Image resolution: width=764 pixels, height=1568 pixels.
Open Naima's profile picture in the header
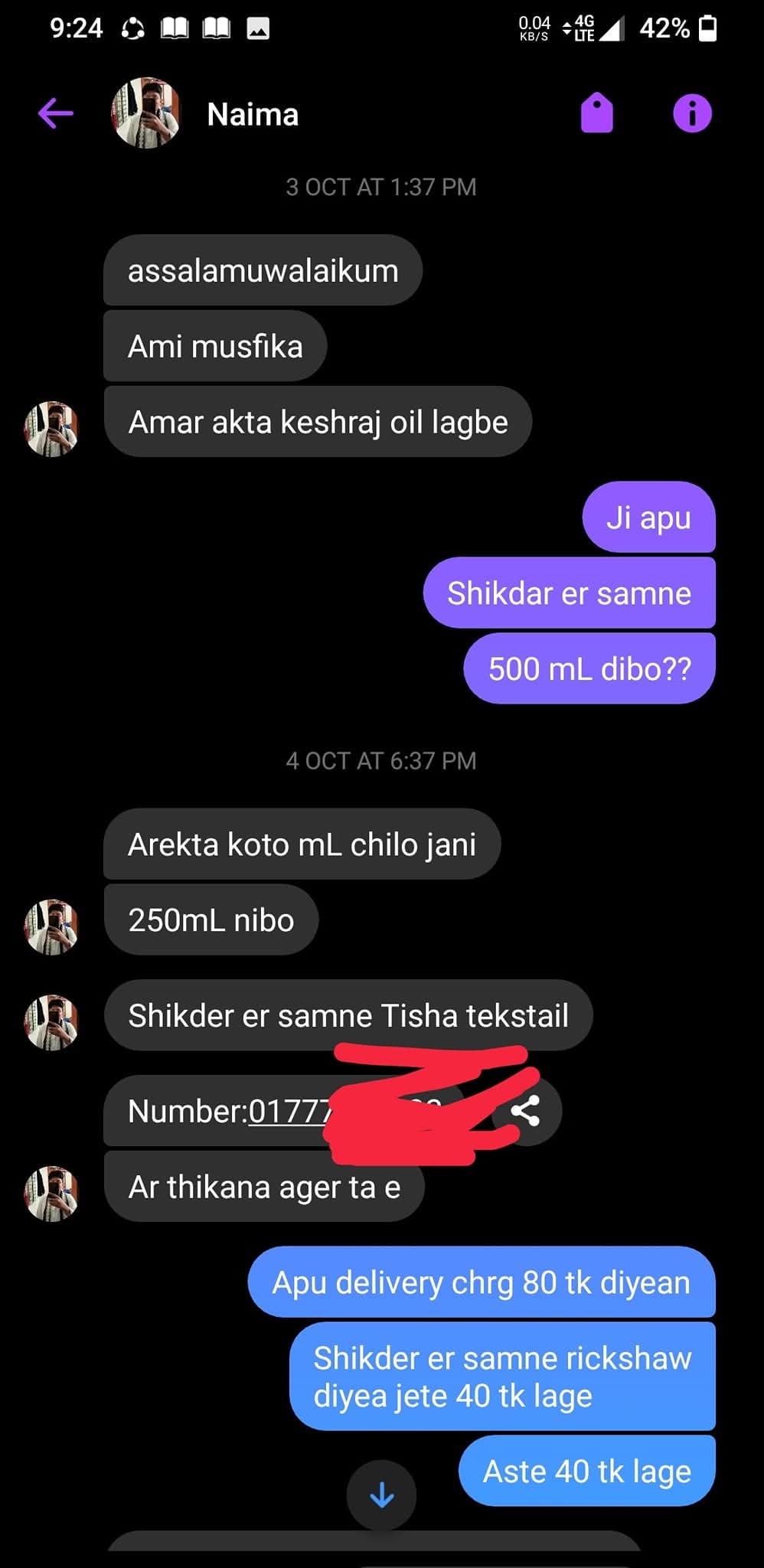[x=146, y=113]
